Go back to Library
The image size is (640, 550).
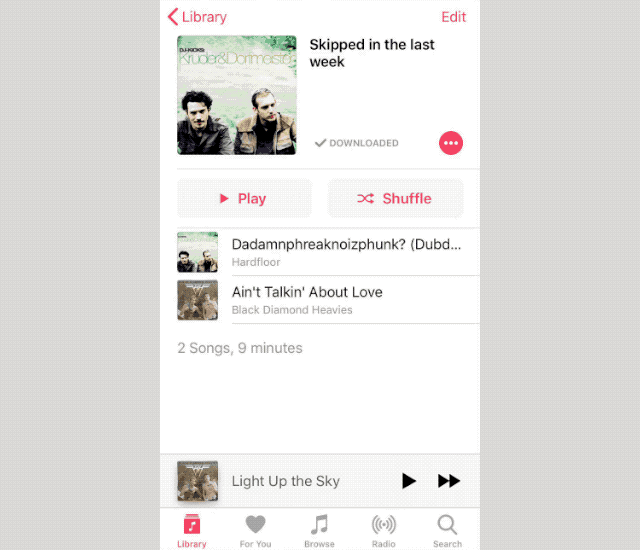tap(198, 17)
